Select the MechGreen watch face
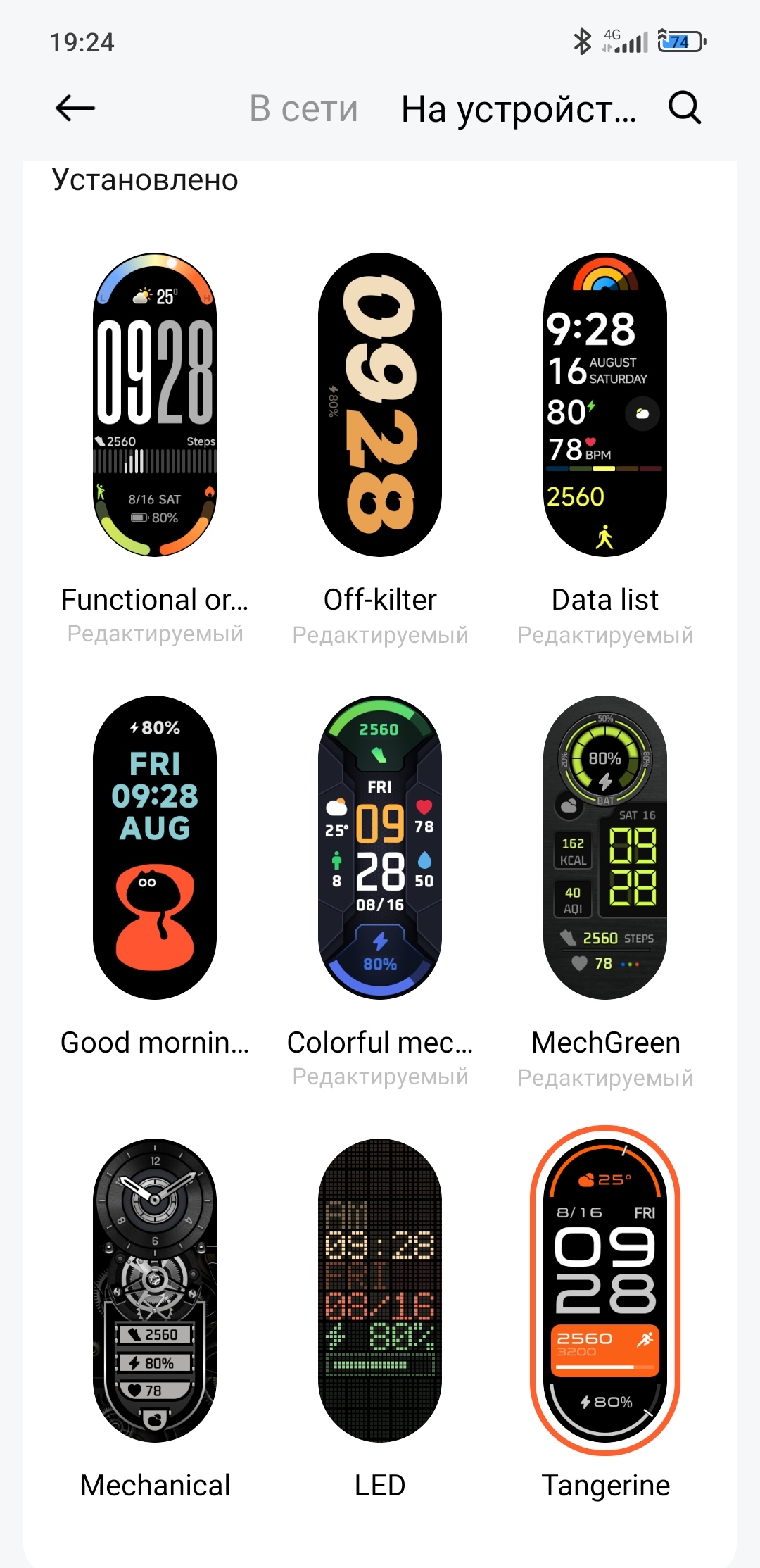760x1568 pixels. (x=605, y=848)
